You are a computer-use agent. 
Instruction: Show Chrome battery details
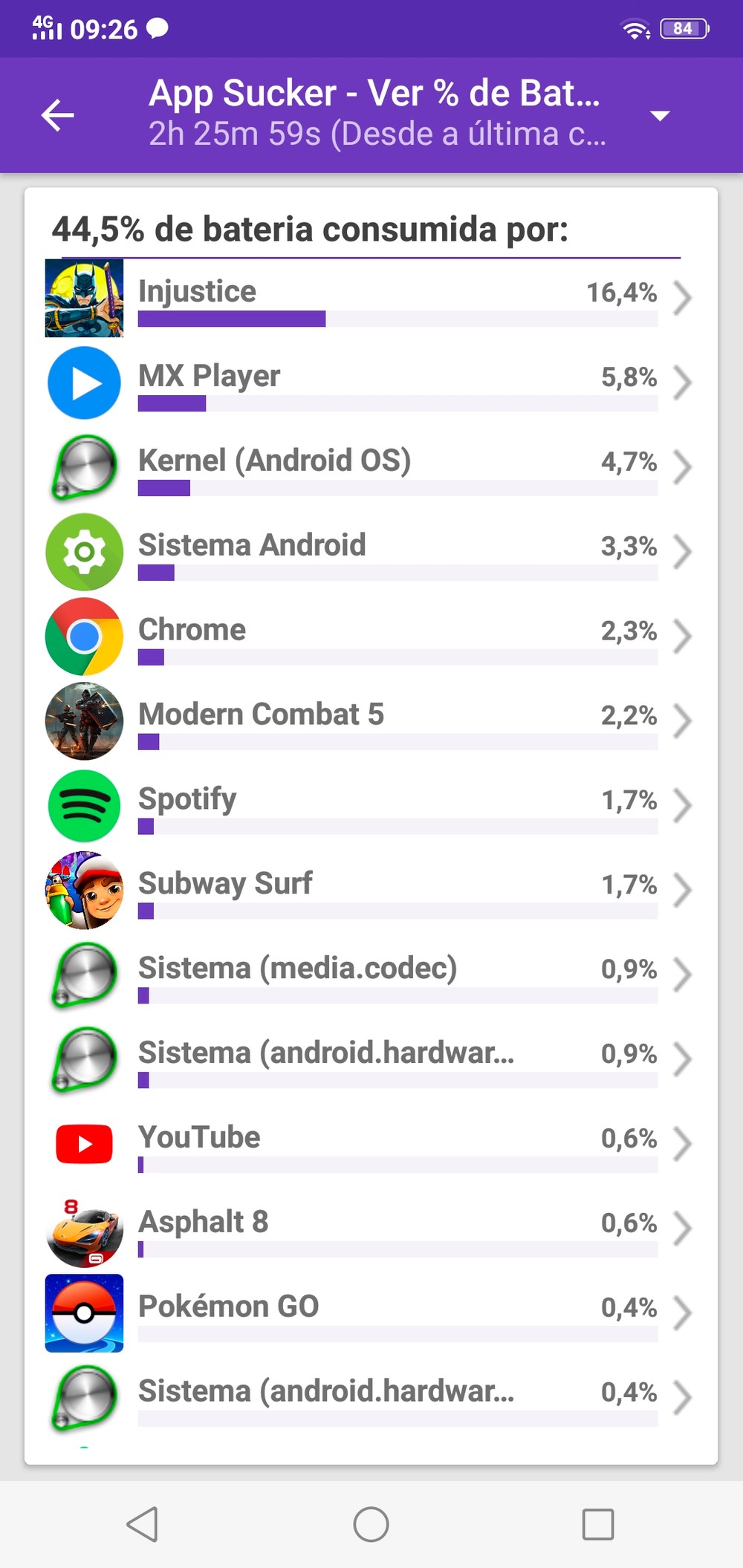pos(371,637)
